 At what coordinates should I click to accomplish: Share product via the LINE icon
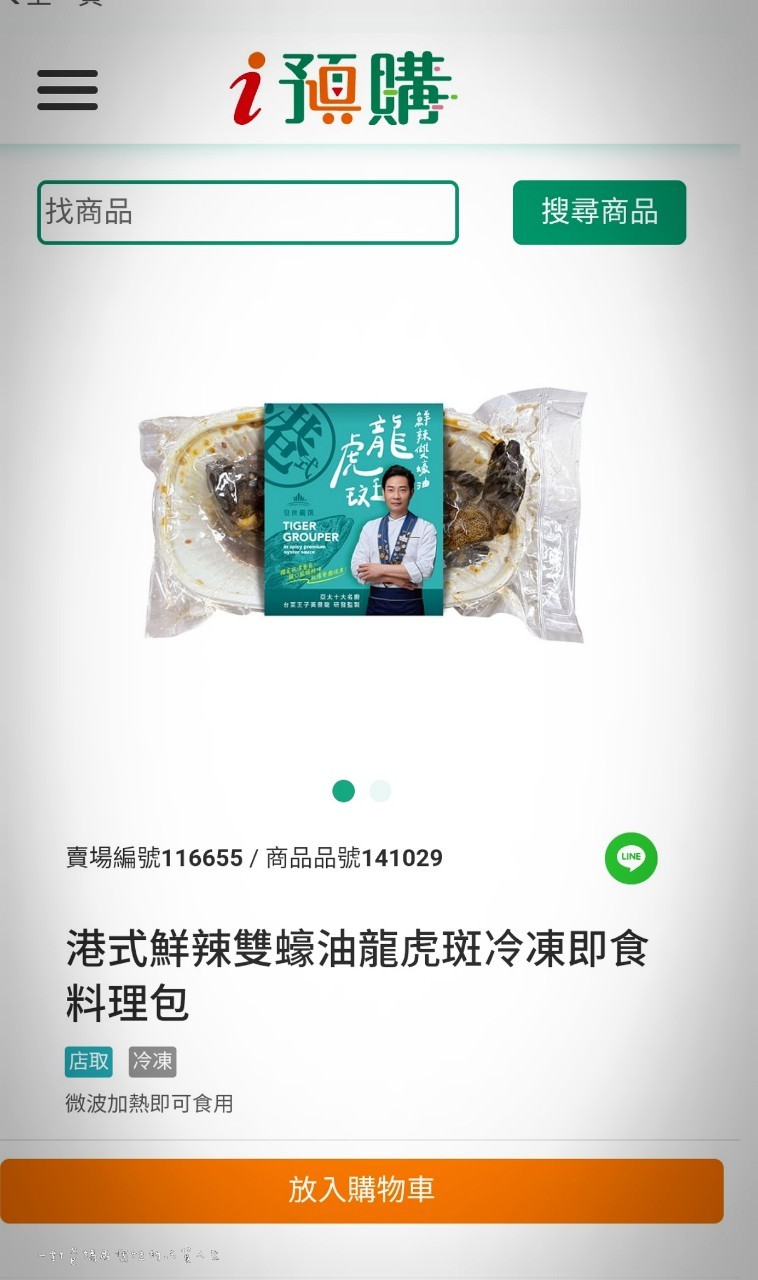631,858
